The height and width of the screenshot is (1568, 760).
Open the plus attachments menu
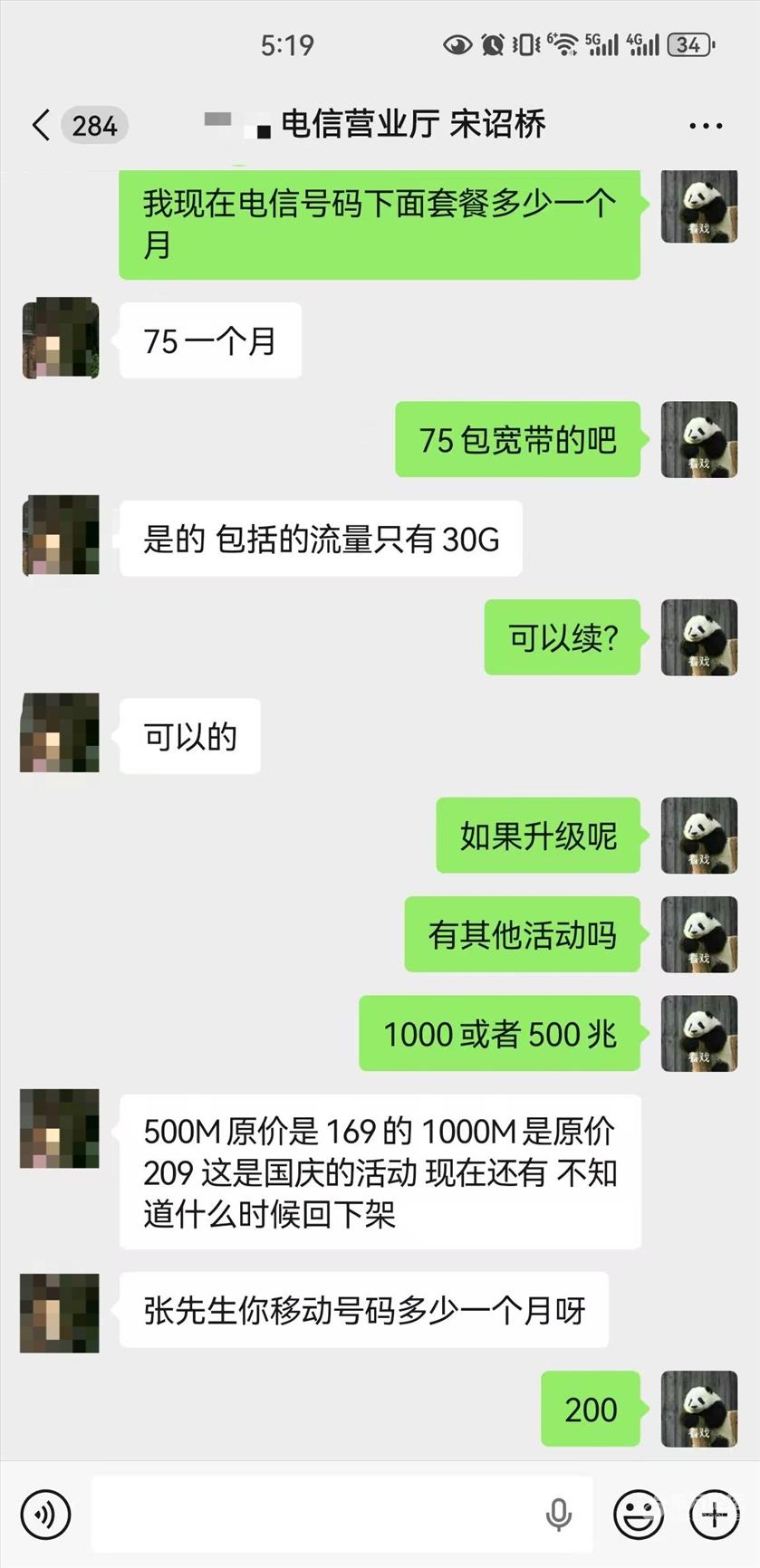coord(715,1514)
